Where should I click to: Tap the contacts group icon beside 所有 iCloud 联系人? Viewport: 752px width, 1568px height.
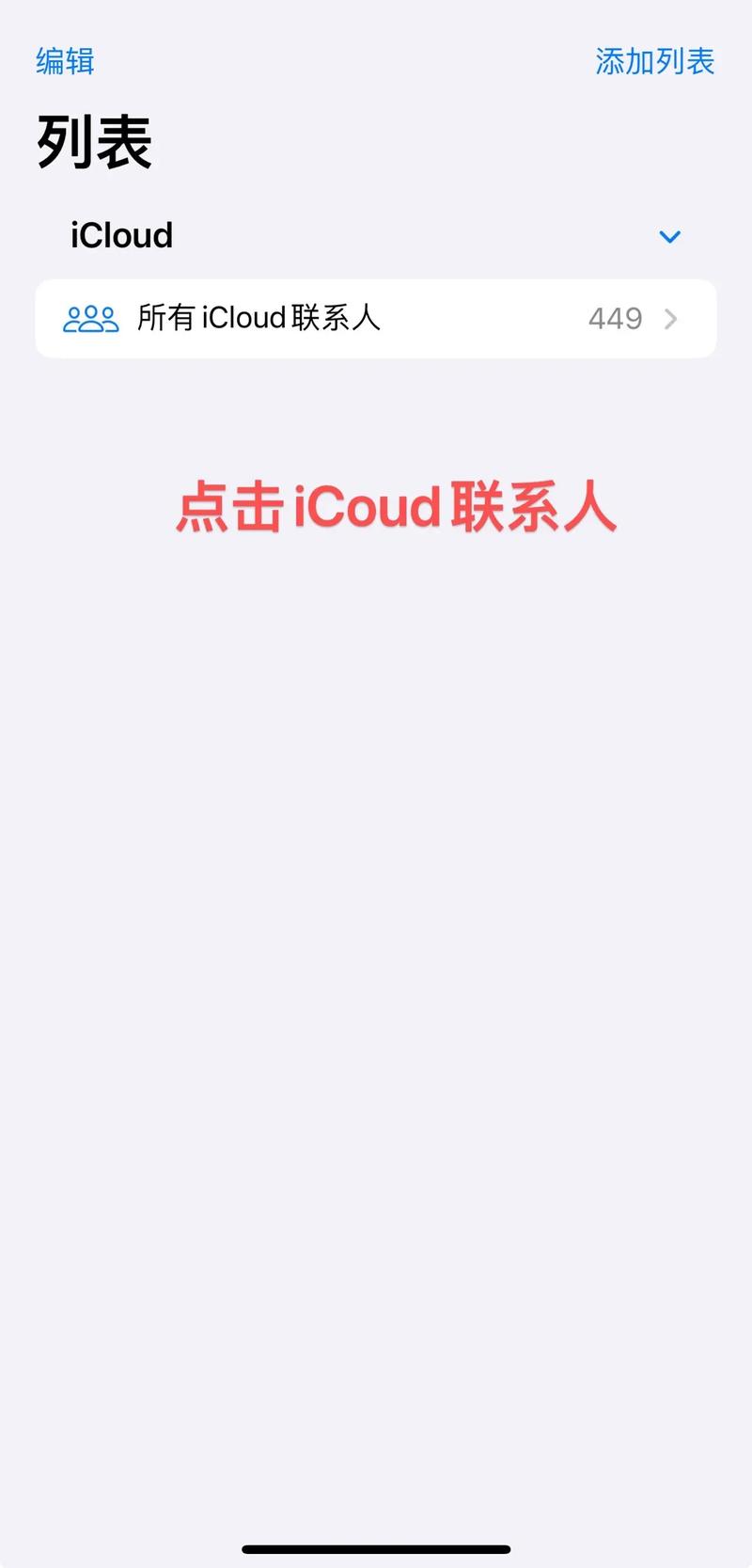tap(91, 318)
